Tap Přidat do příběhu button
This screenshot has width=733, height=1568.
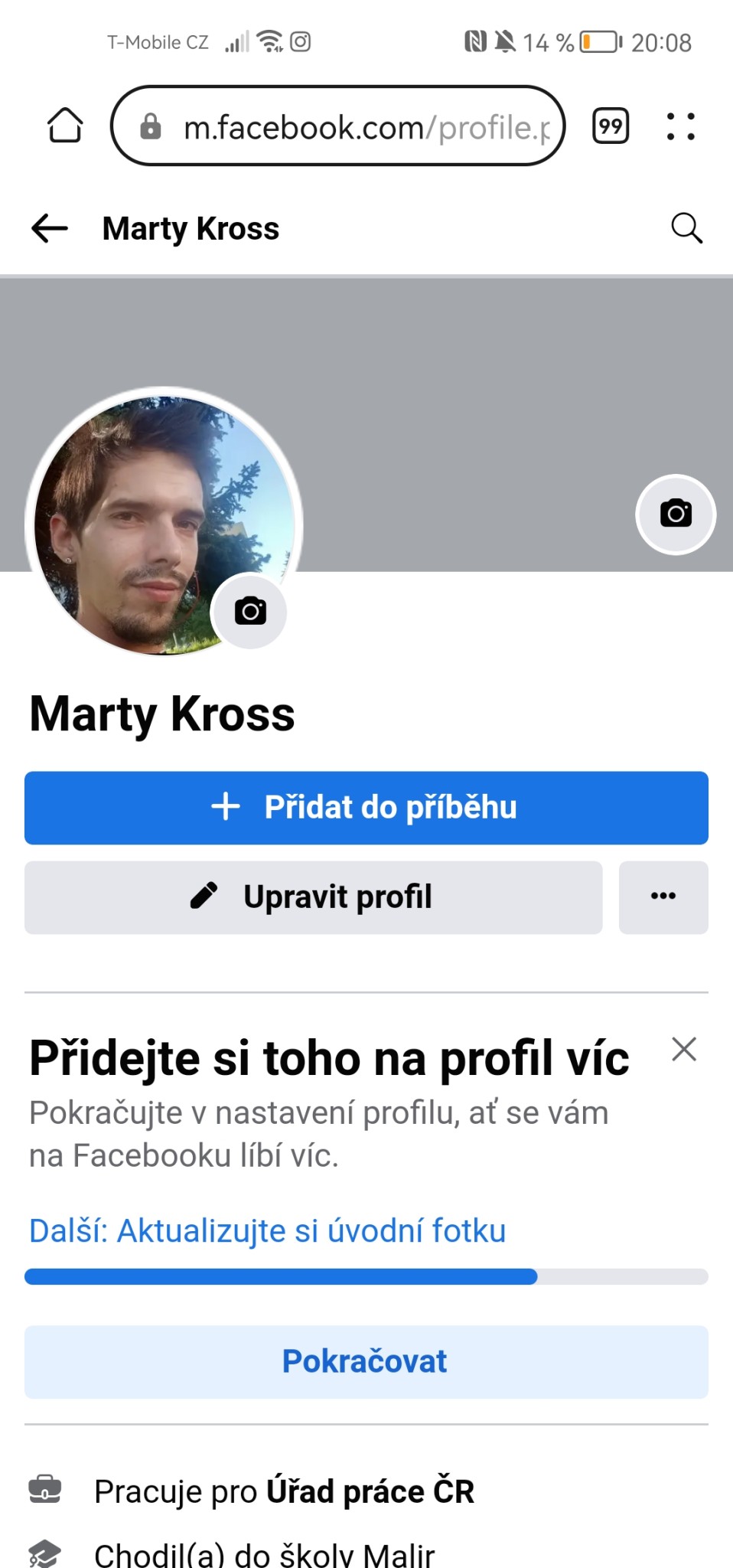point(366,808)
